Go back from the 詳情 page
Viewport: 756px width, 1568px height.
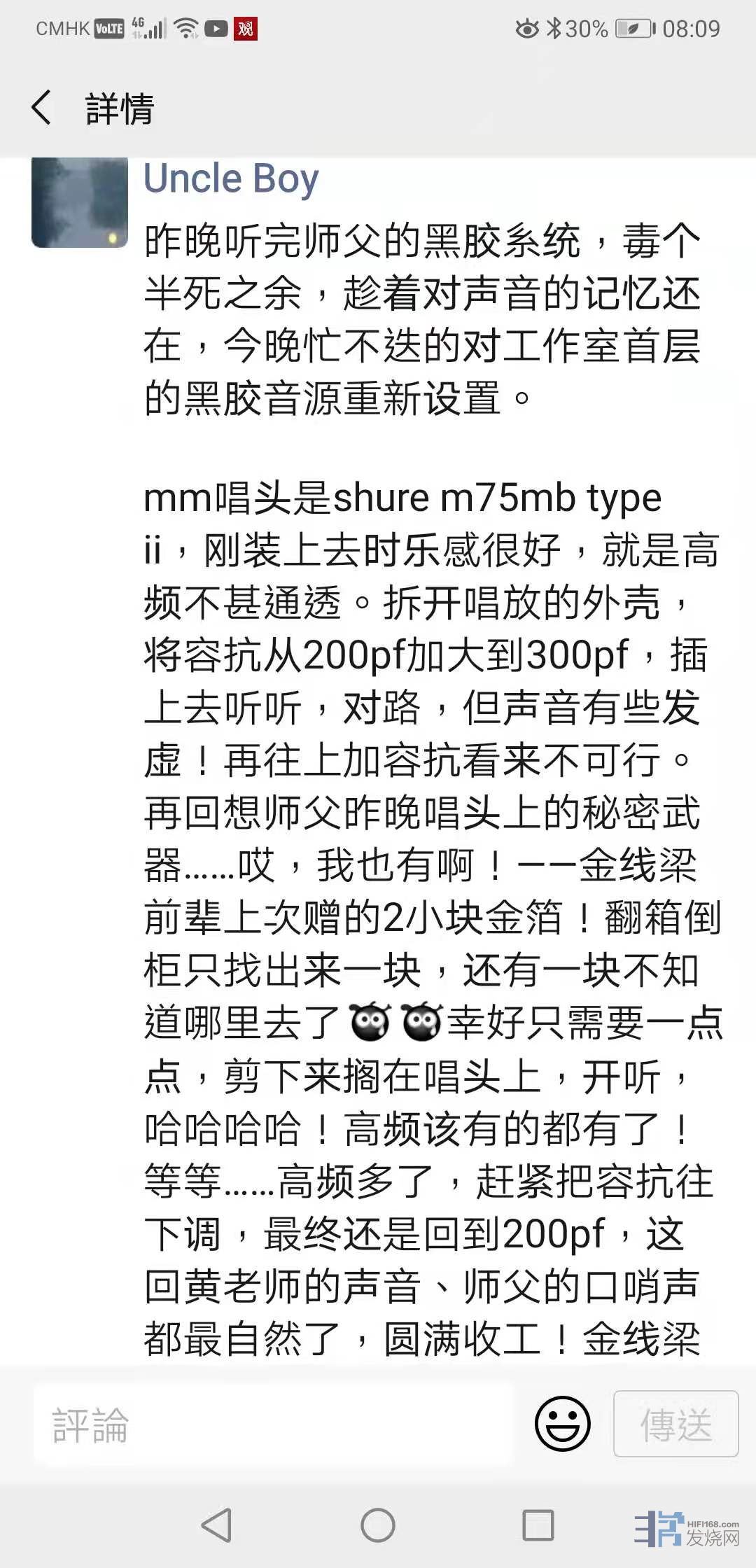coord(42,108)
